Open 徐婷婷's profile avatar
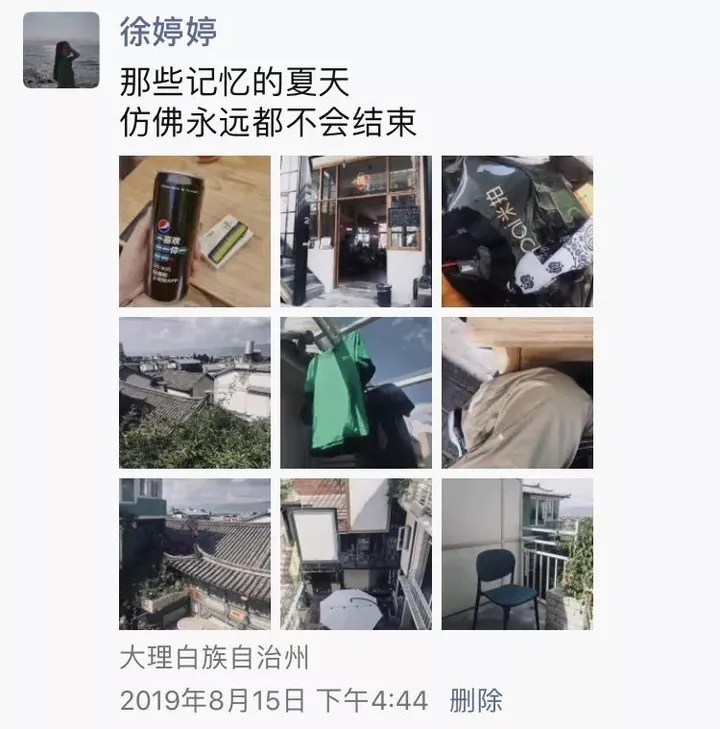 [x=61, y=50]
